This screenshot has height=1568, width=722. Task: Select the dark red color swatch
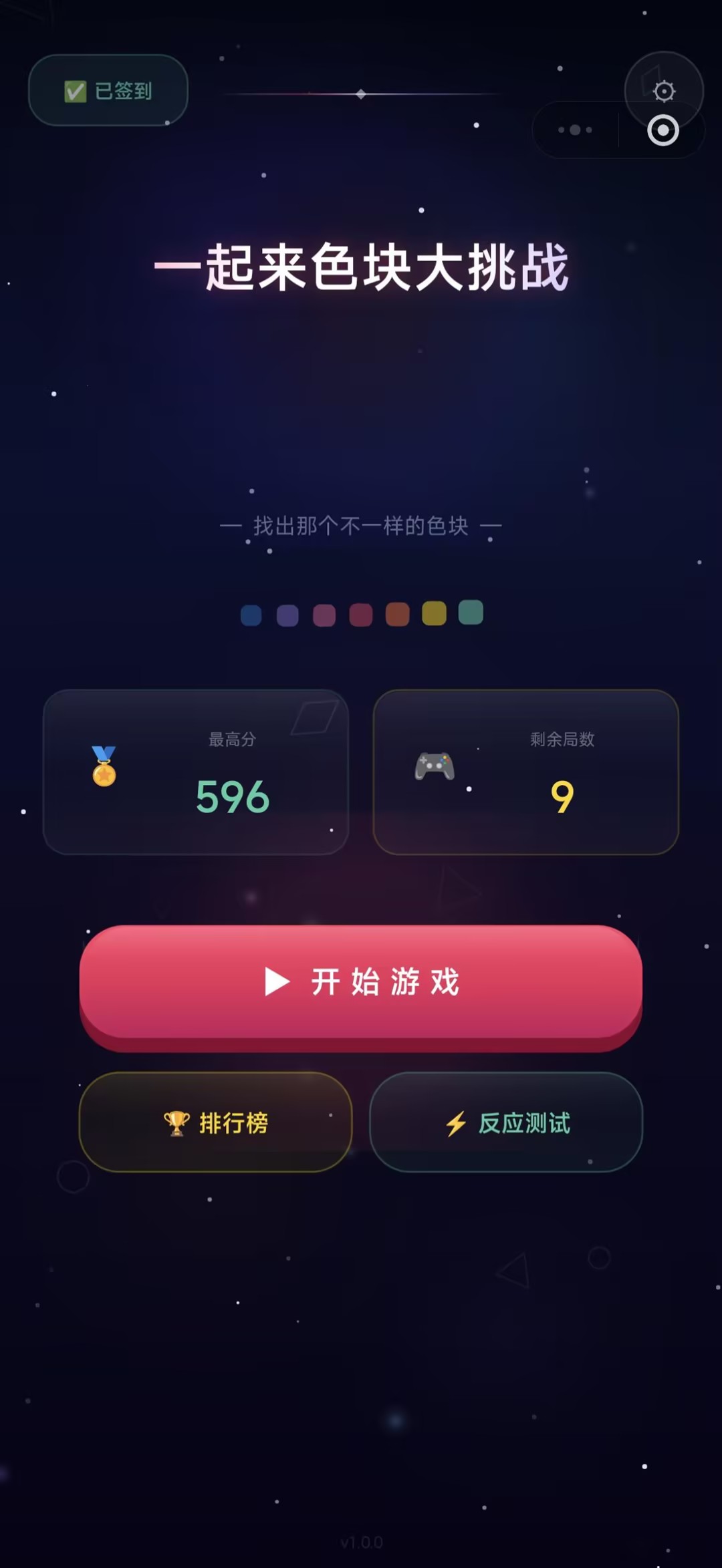click(360, 615)
